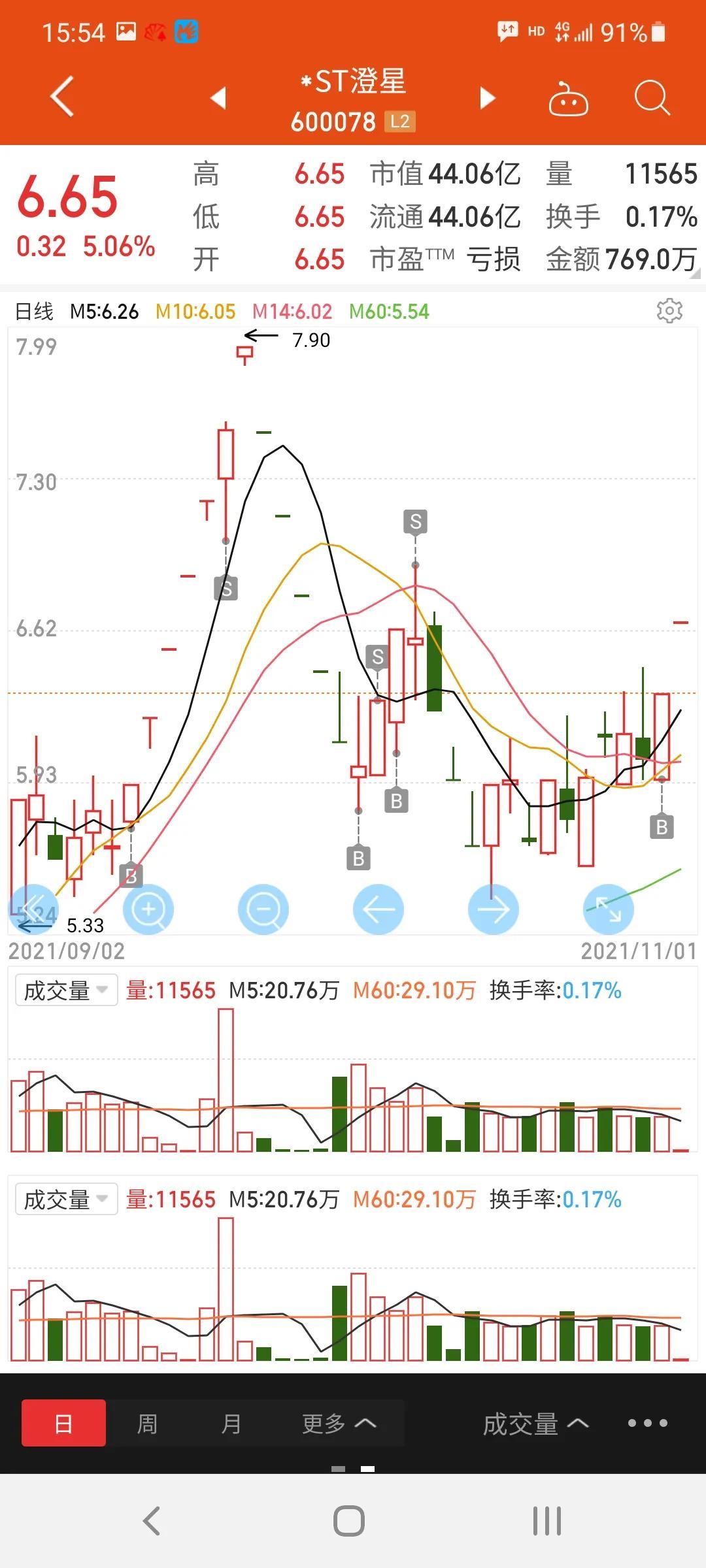Open stock search
This screenshot has width=706, height=1568.
coord(652,98)
